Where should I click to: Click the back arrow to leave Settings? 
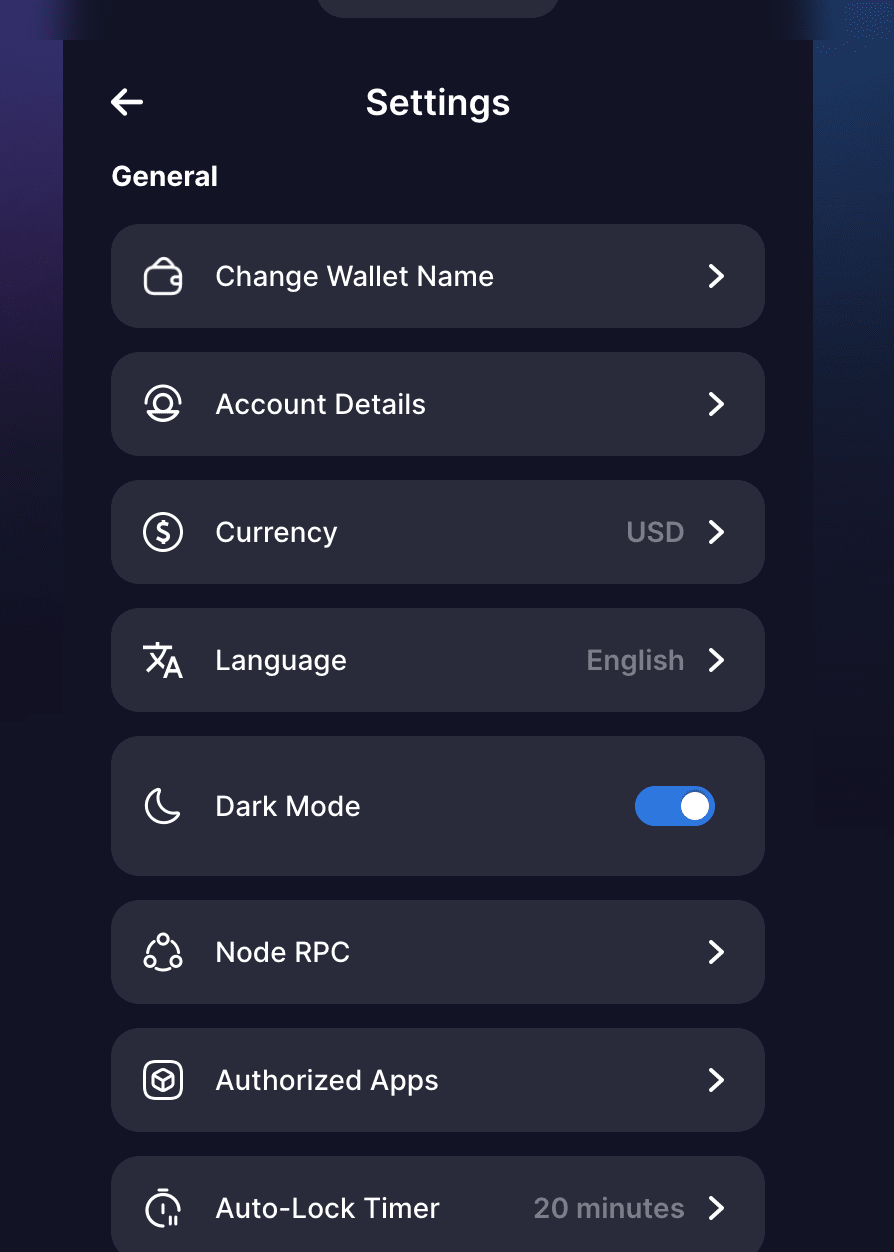(127, 102)
